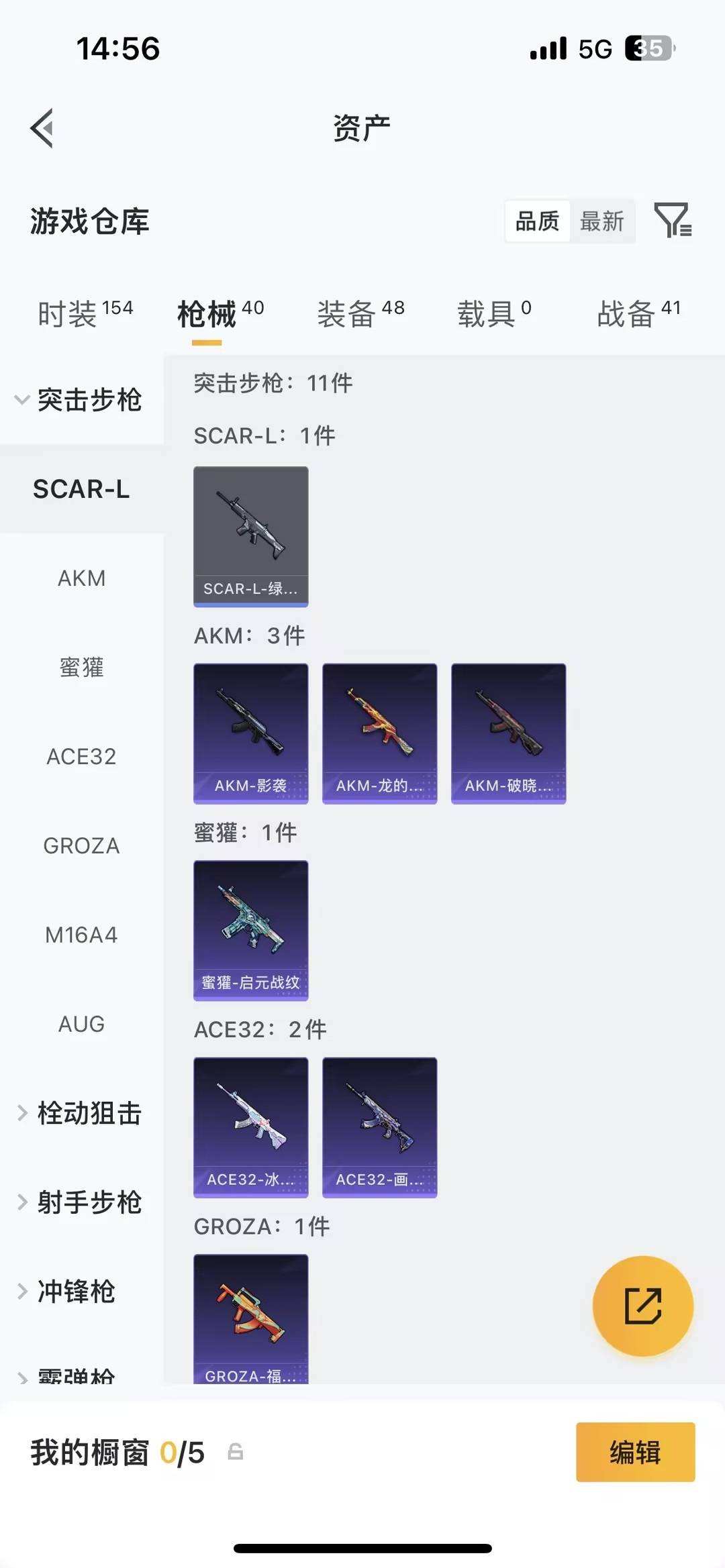Viewport: 725px width, 1568px height.
Task: Sort the warehouse by 最新
Action: coord(601,221)
